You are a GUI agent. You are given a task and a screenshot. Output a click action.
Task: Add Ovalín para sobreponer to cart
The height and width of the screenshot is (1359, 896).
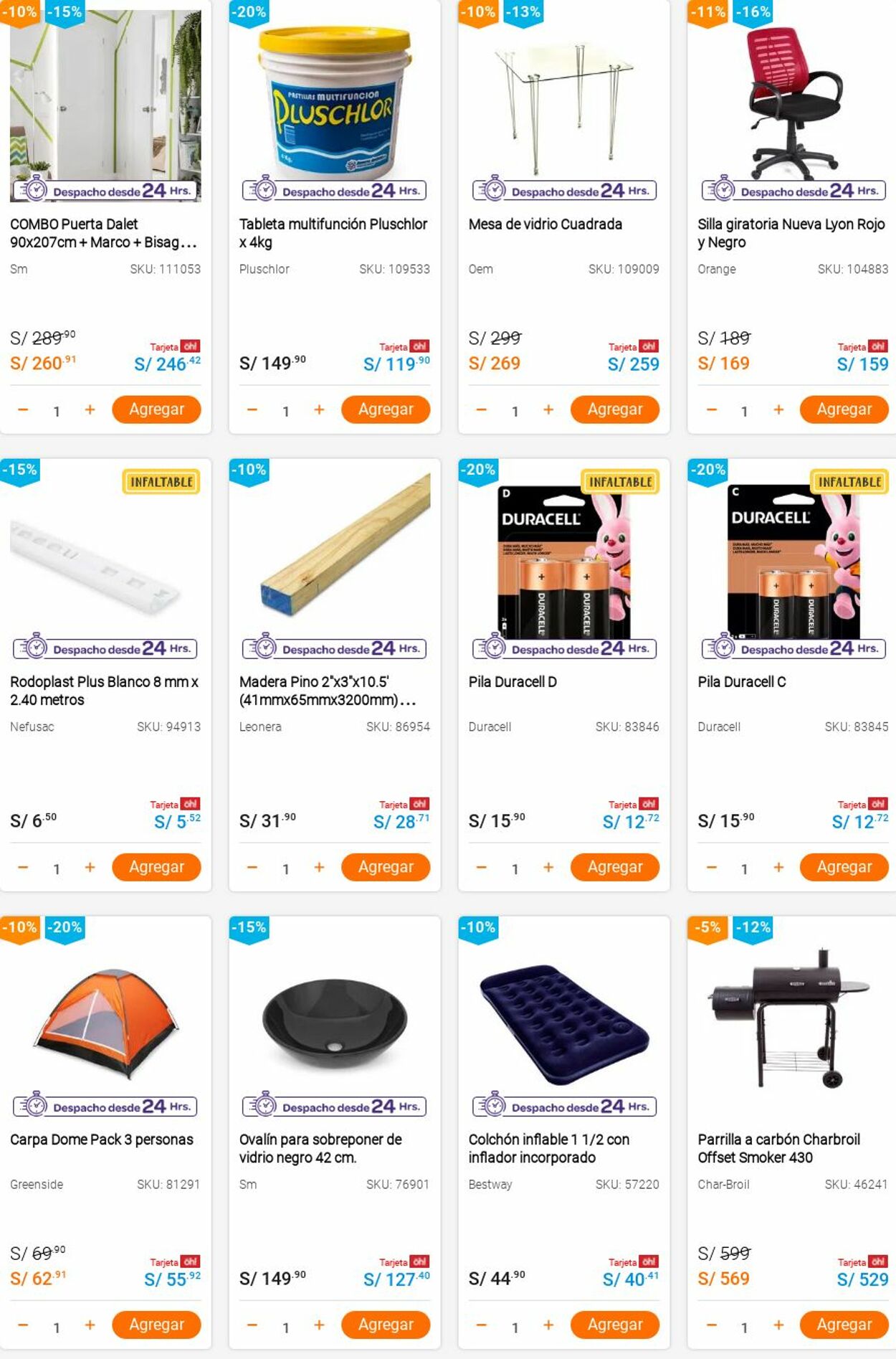[386, 1325]
